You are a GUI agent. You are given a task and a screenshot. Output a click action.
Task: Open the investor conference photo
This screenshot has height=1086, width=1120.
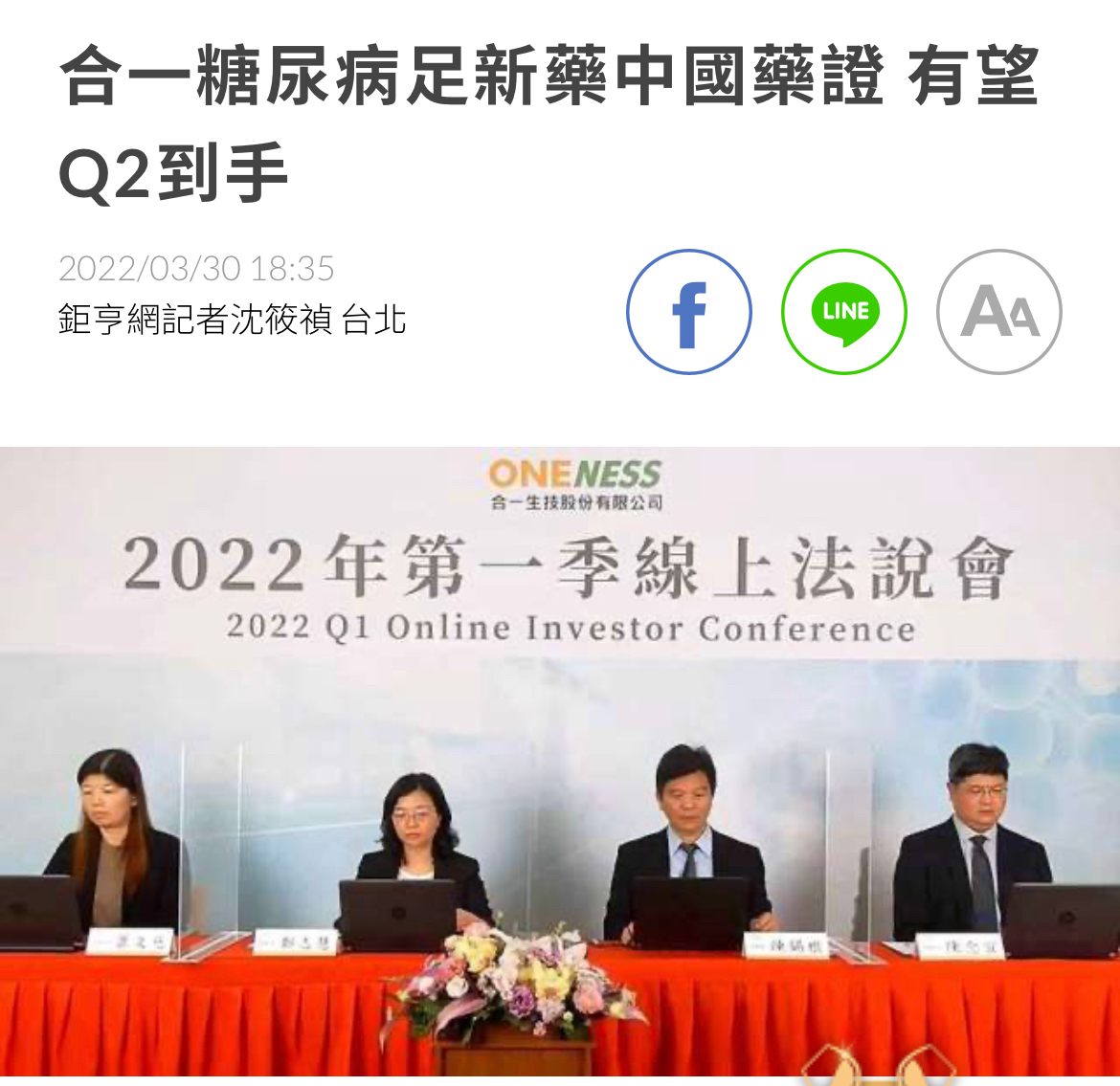pyautogui.click(x=560, y=765)
